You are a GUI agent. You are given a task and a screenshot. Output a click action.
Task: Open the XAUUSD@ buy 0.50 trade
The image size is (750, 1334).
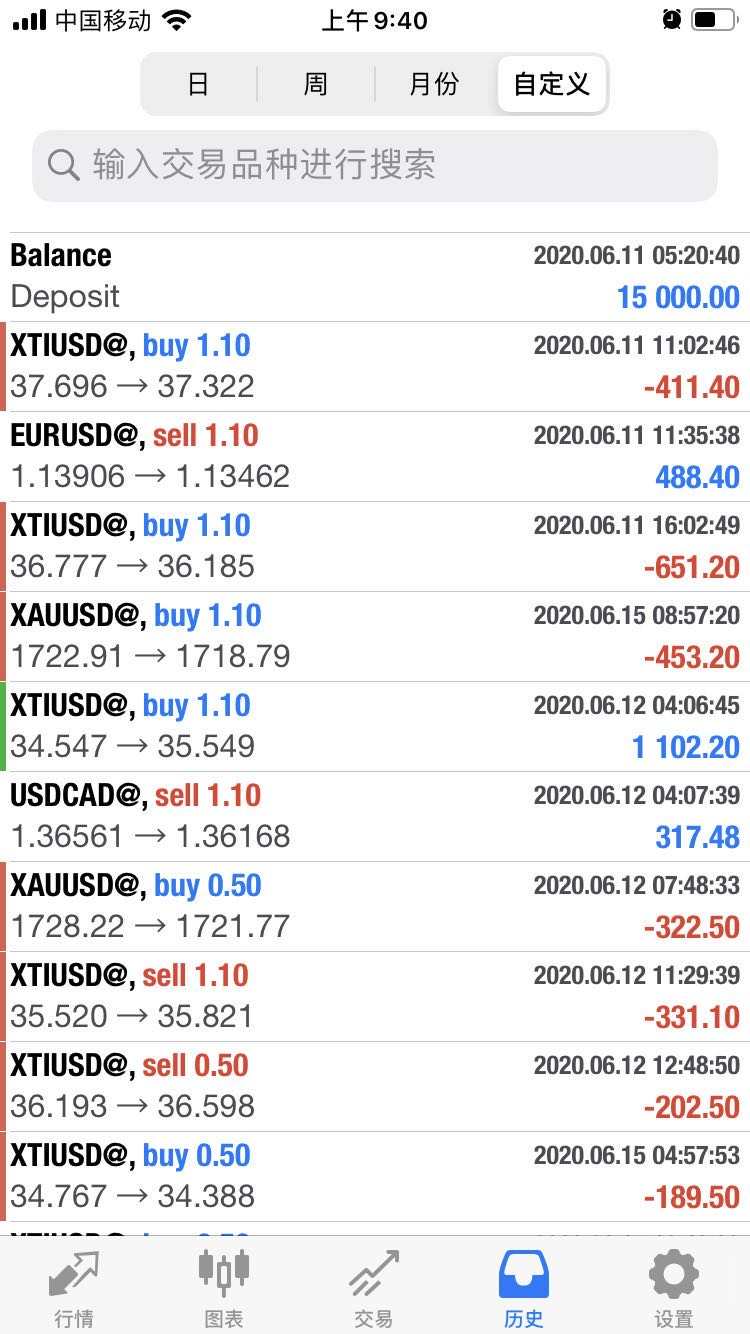pyautogui.click(x=375, y=906)
